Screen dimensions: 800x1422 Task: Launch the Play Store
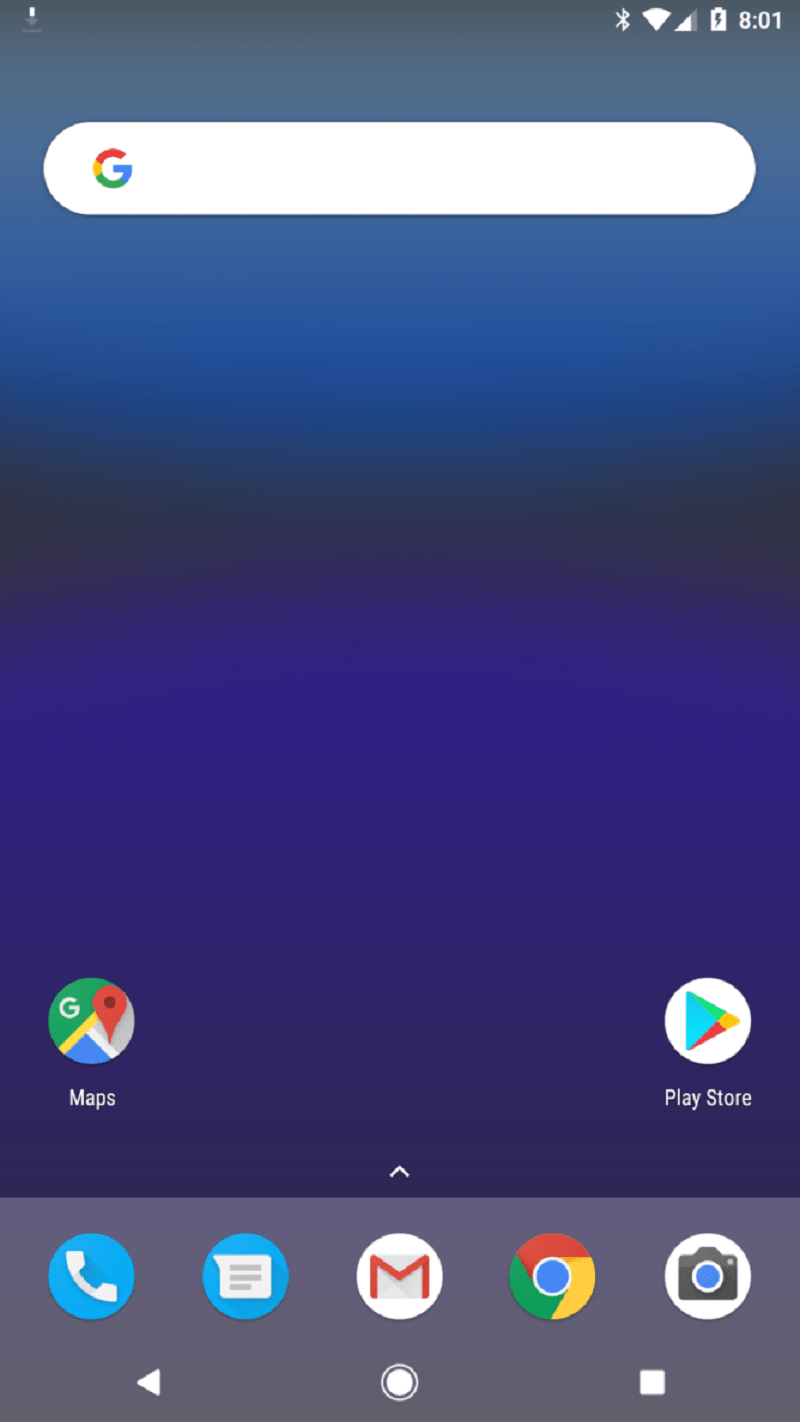[707, 1021]
